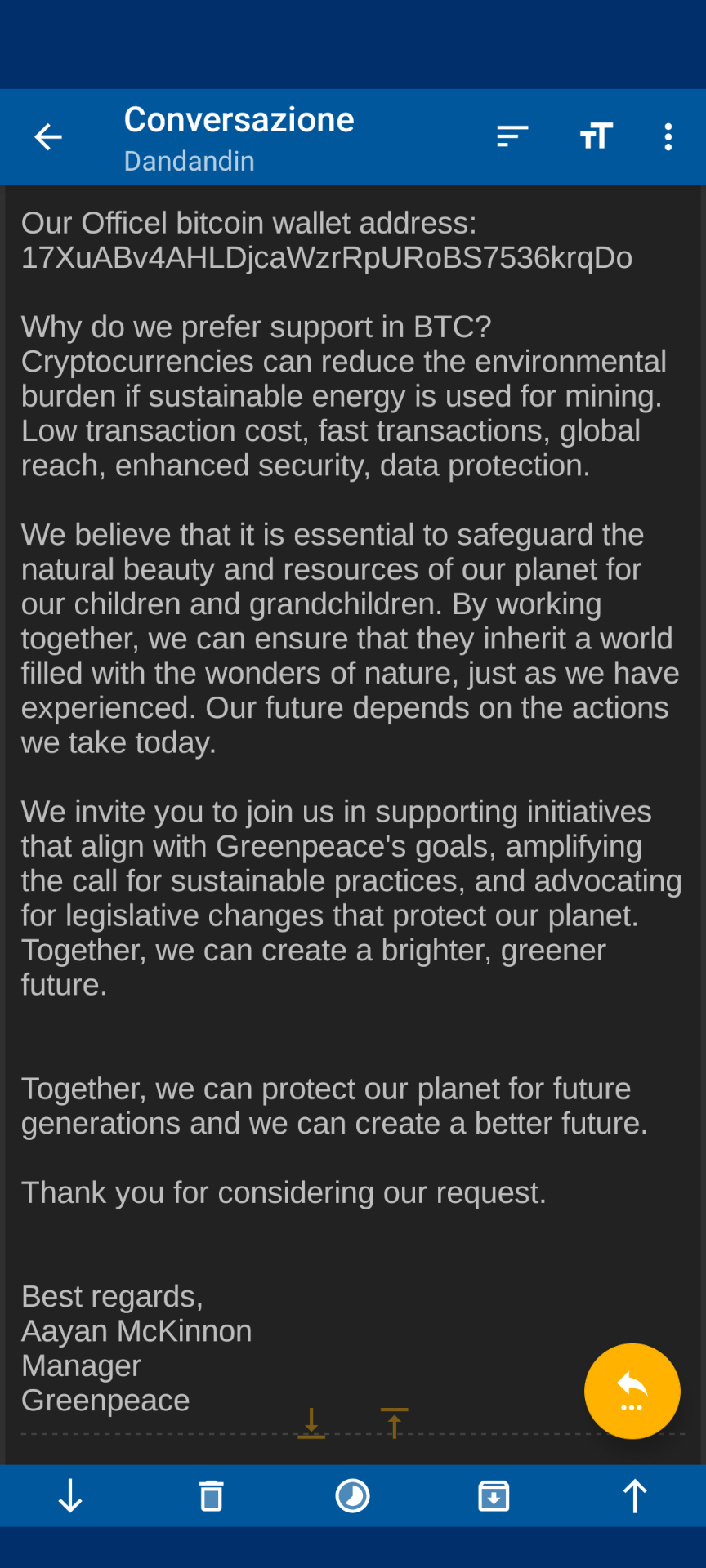This screenshot has height=1568, width=706.
Task: Jump to the next message with down arrow
Action: click(70, 1496)
